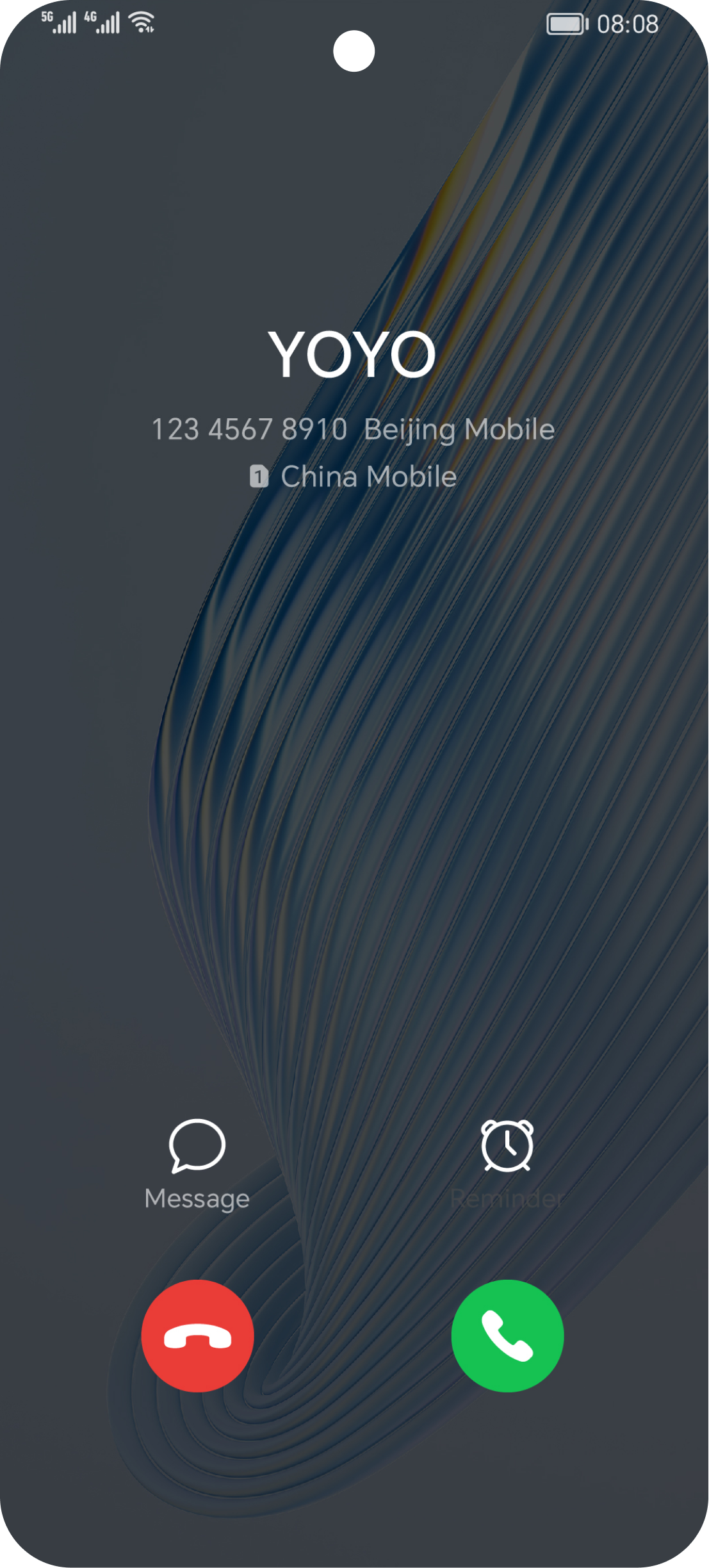Image resolution: width=709 pixels, height=1568 pixels.
Task: Select the SIM 1 indicator icon
Action: pyautogui.click(x=258, y=476)
